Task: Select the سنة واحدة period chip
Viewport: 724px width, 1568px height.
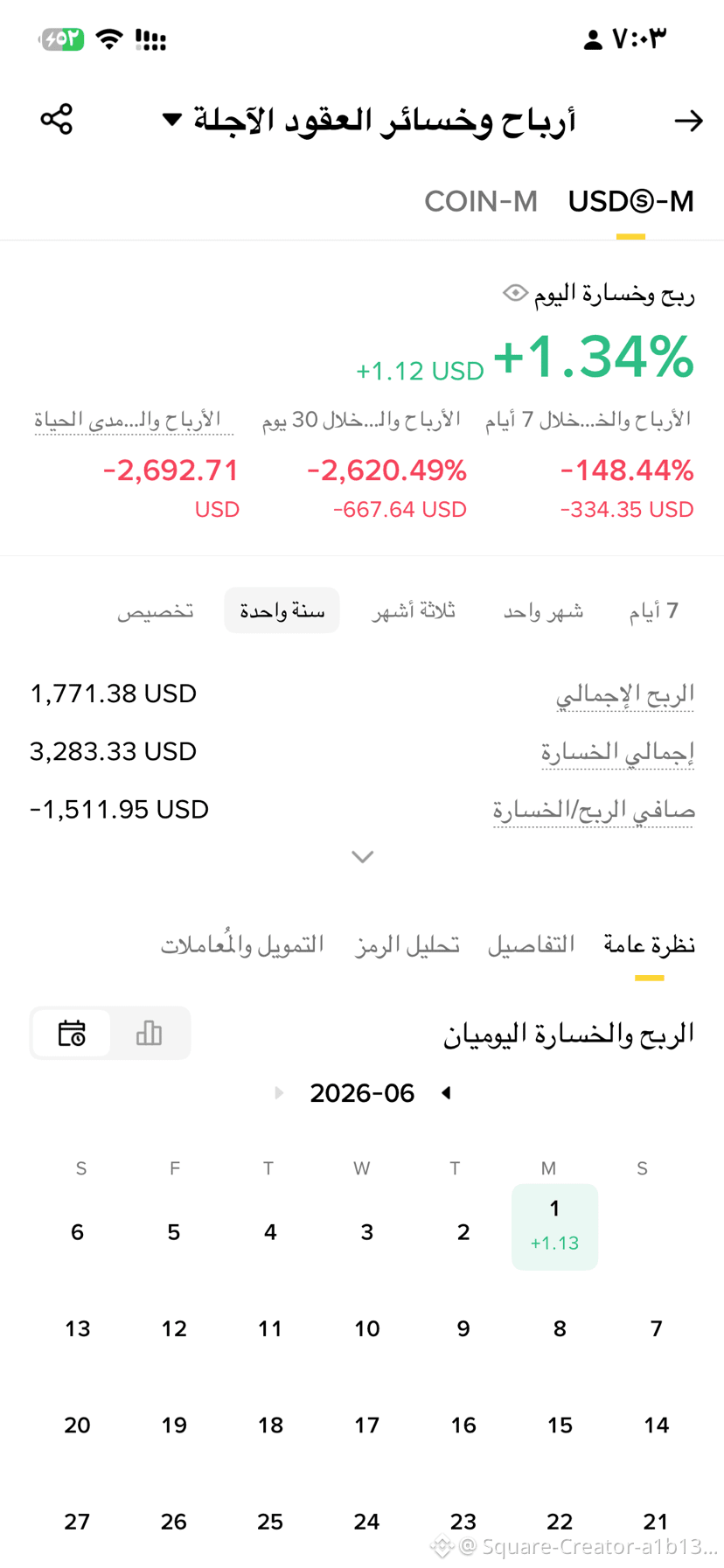Action: click(x=282, y=610)
